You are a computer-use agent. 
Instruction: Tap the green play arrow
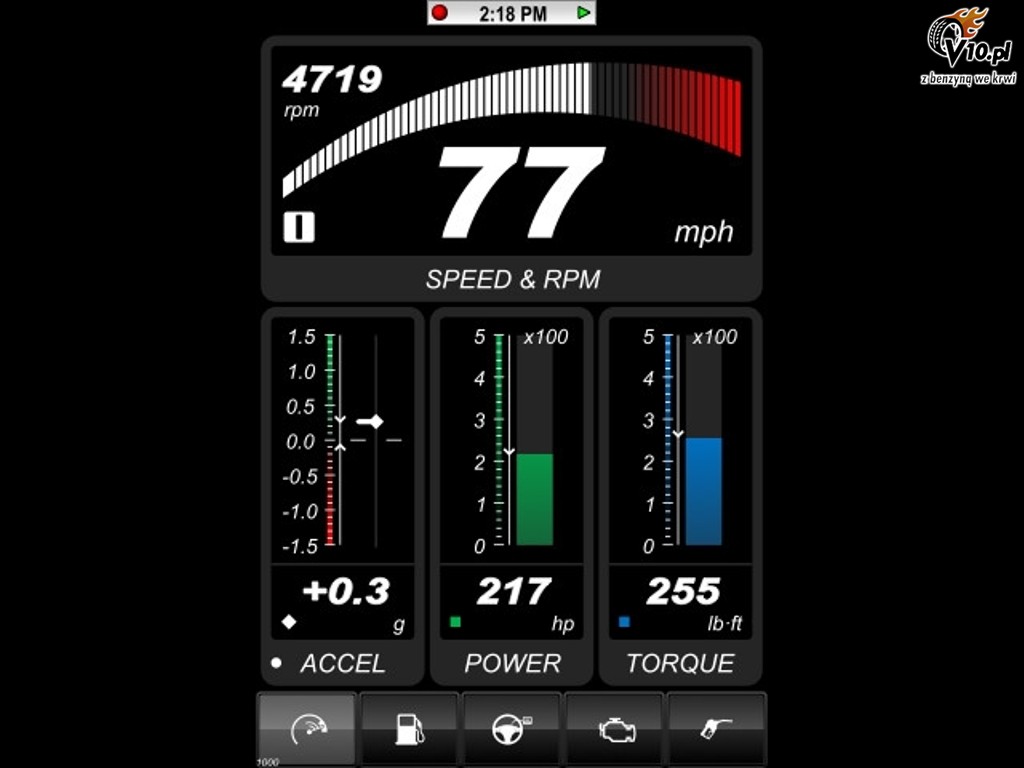pyautogui.click(x=583, y=14)
